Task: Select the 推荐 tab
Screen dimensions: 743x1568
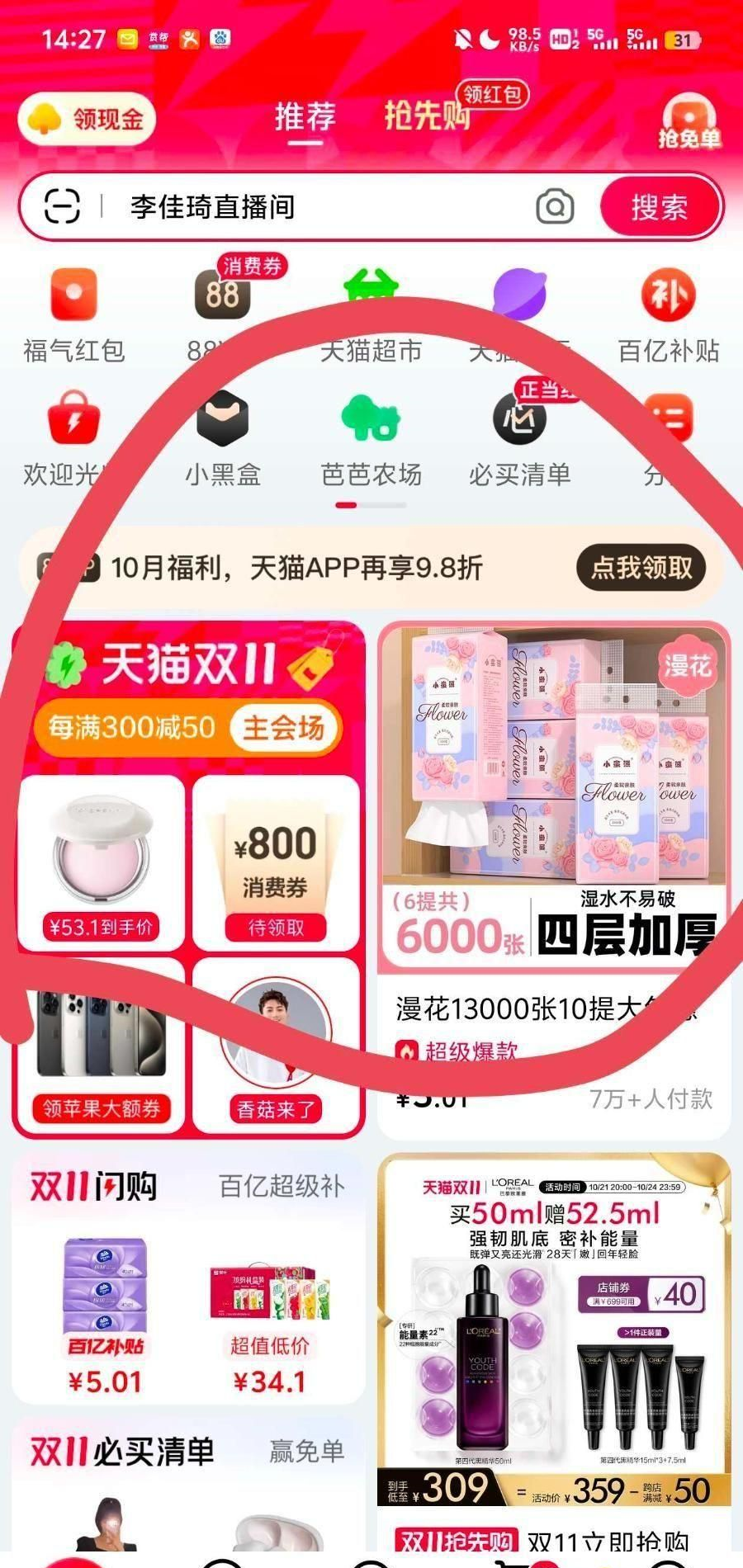Action: (305, 116)
